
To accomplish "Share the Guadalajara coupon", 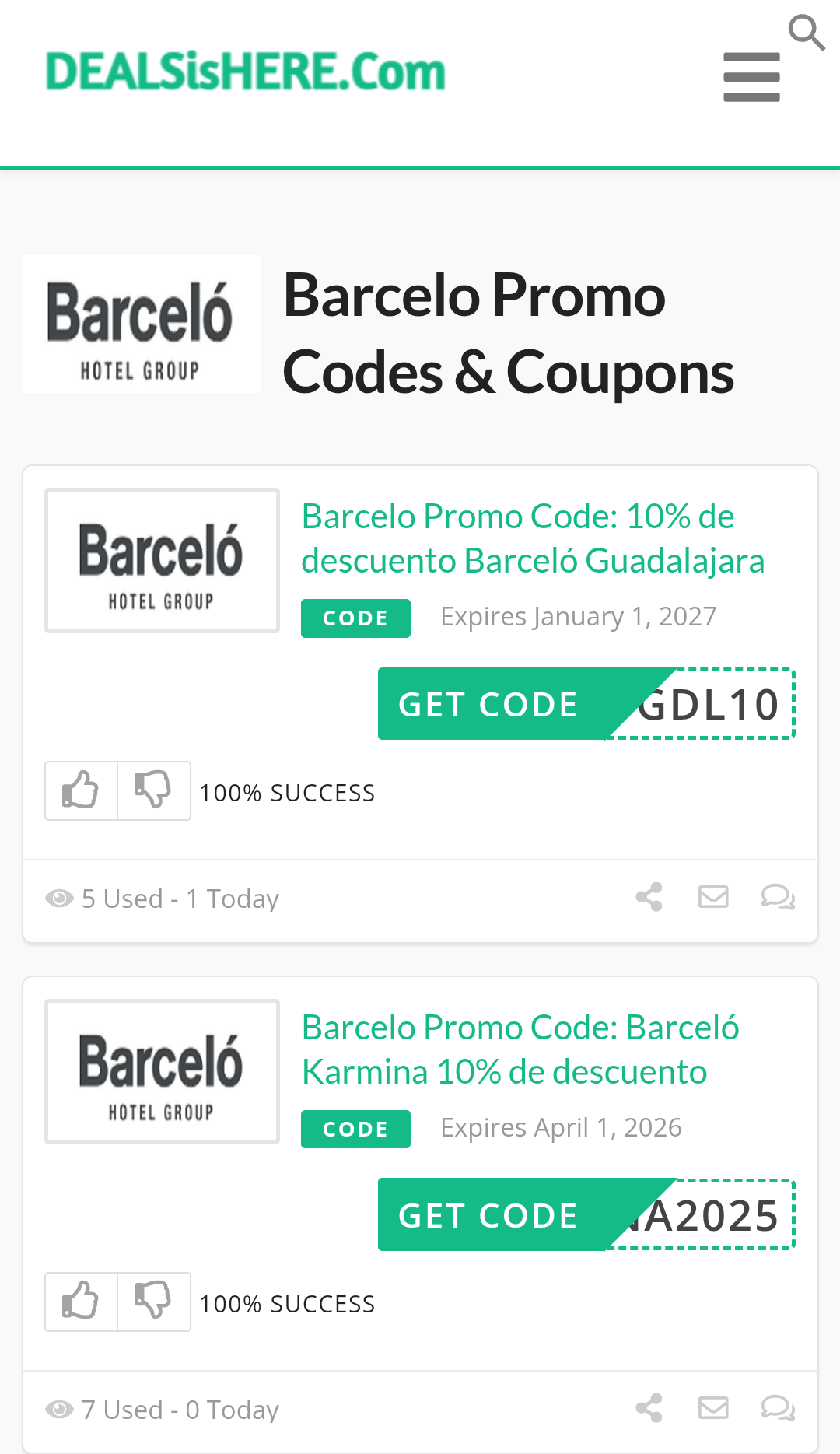I will click(649, 897).
